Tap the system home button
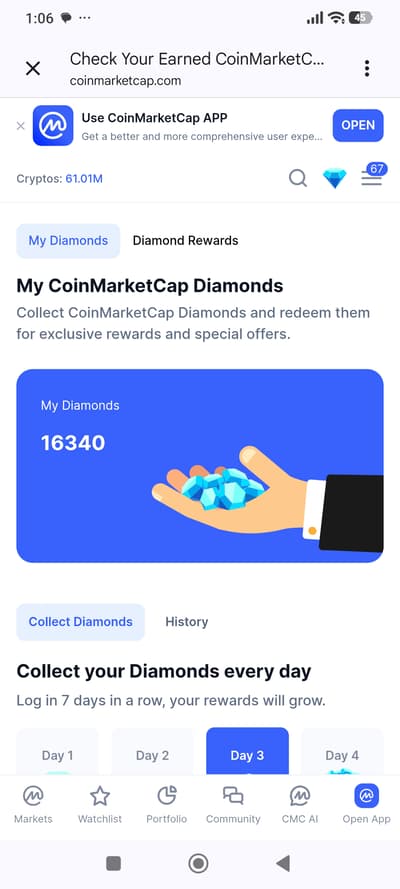Image resolution: width=400 pixels, height=889 pixels. pos(198,863)
